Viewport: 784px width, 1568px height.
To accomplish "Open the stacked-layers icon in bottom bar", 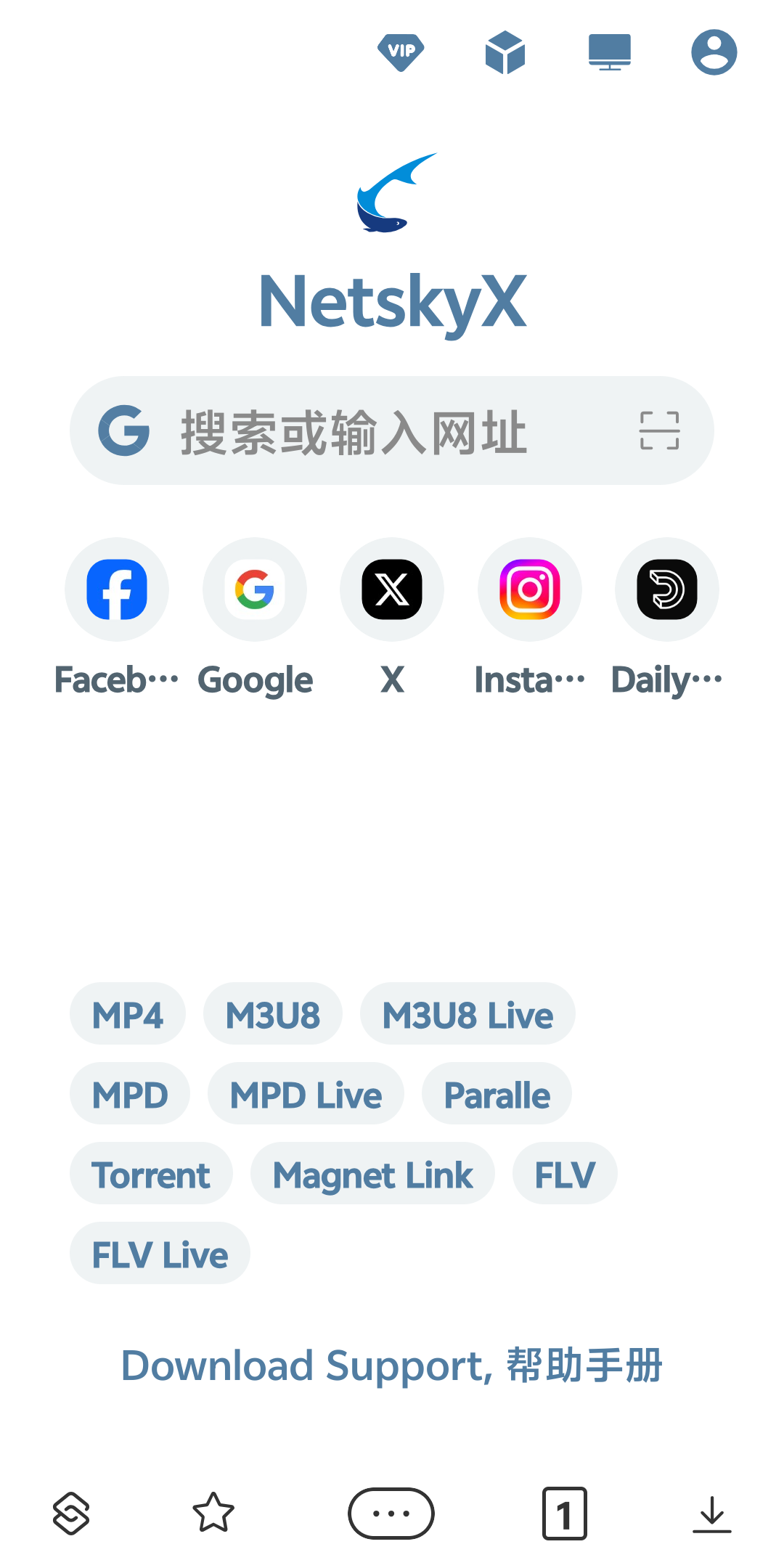I will [x=71, y=1513].
